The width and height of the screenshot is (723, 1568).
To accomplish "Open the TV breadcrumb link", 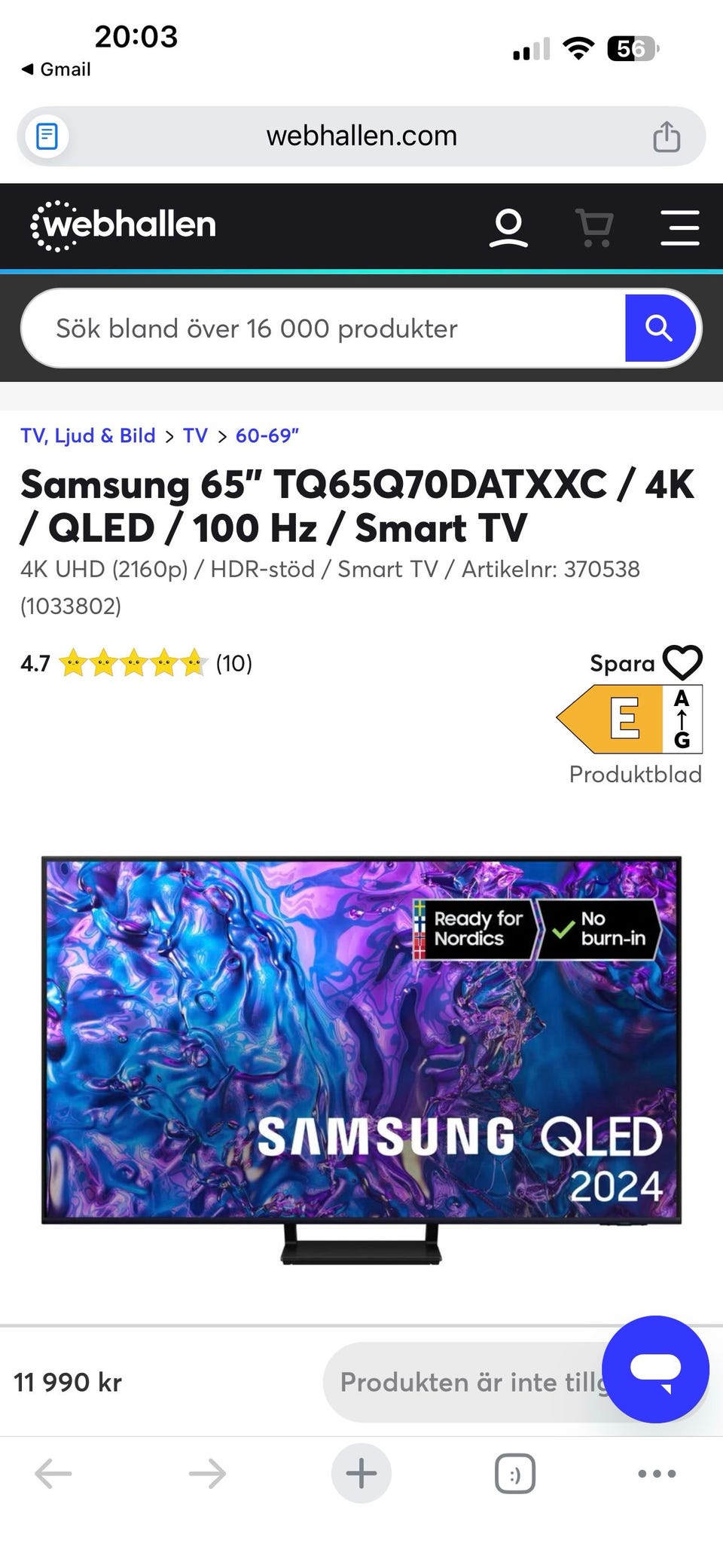I will pos(195,436).
